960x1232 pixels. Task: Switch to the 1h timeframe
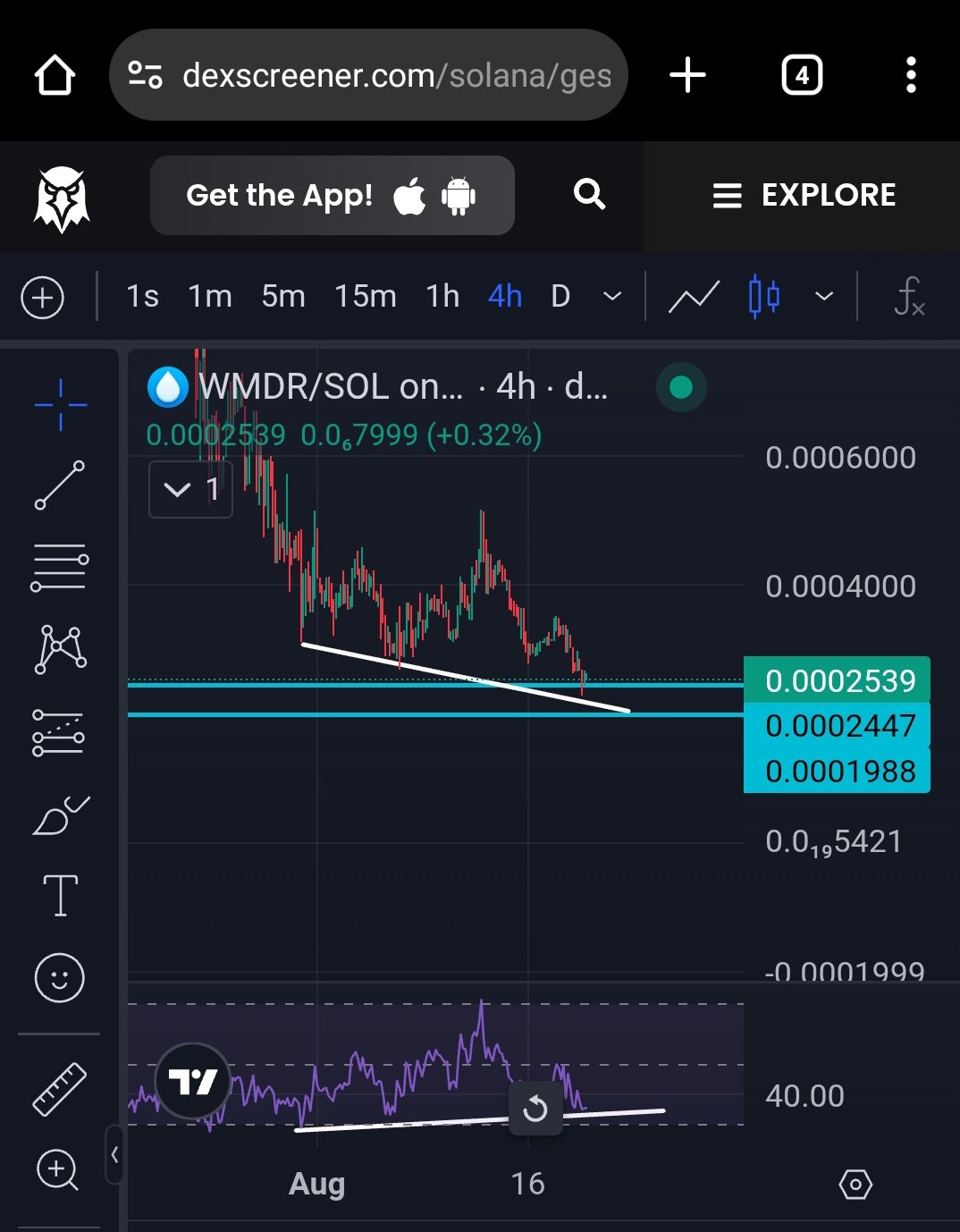coord(442,296)
